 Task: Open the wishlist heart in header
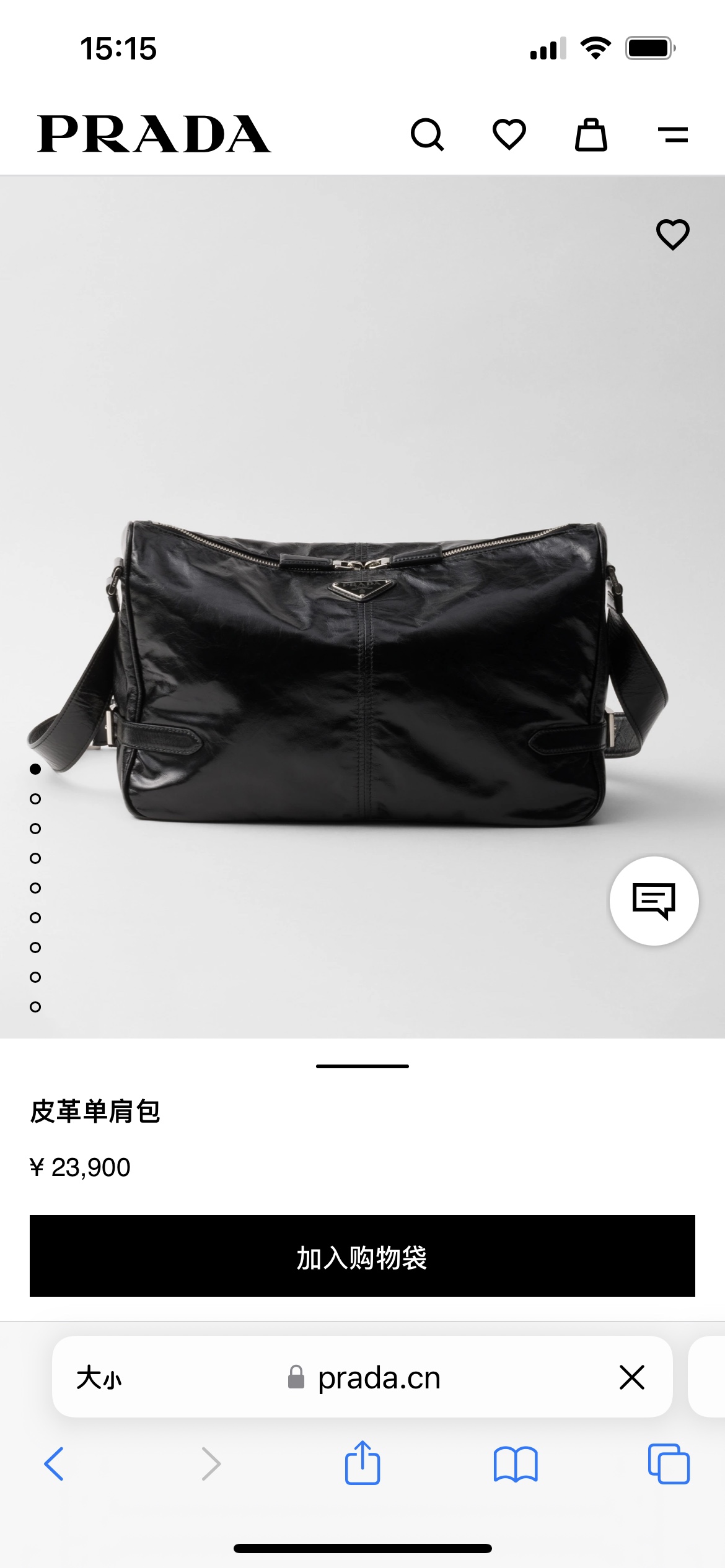coord(509,134)
